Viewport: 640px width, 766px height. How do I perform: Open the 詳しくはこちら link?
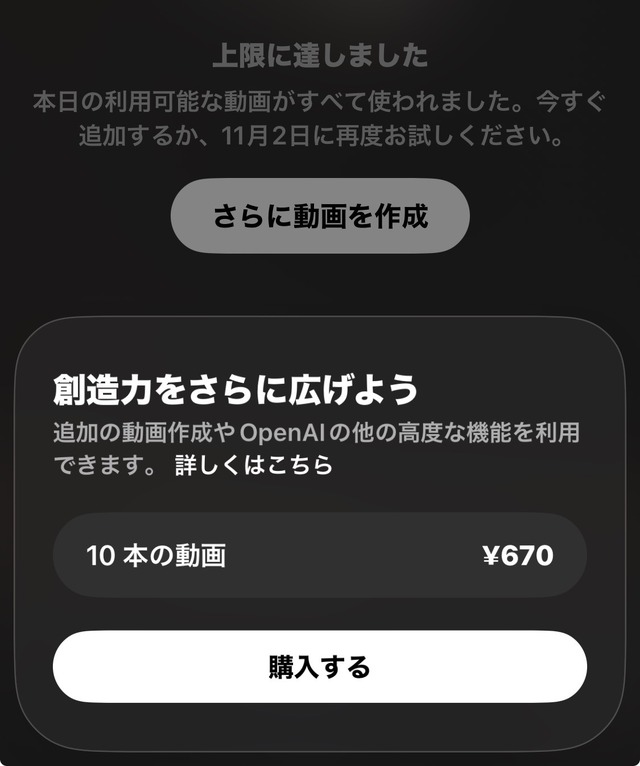click(253, 466)
